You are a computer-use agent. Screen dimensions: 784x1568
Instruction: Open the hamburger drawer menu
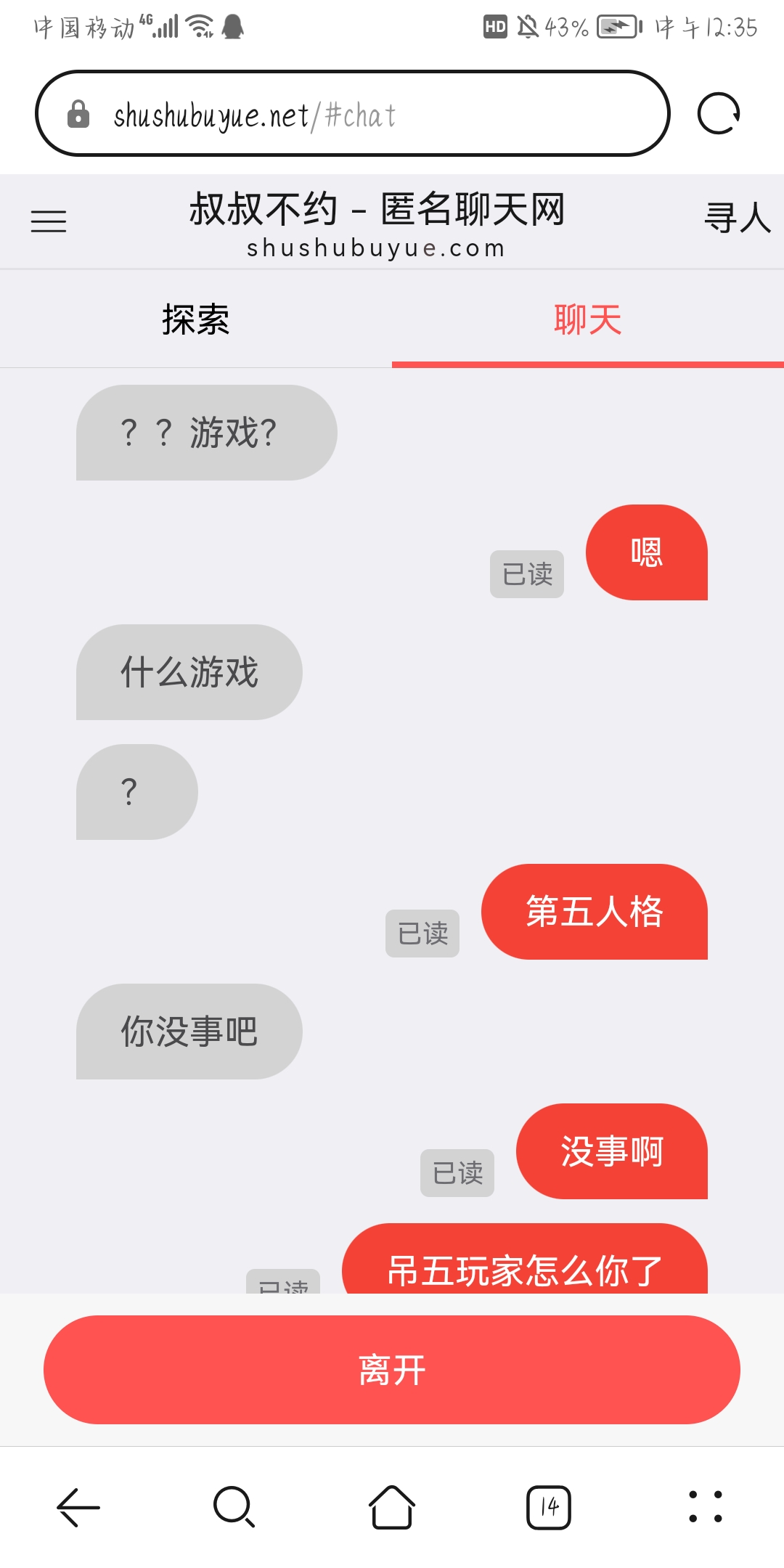pyautogui.click(x=49, y=221)
